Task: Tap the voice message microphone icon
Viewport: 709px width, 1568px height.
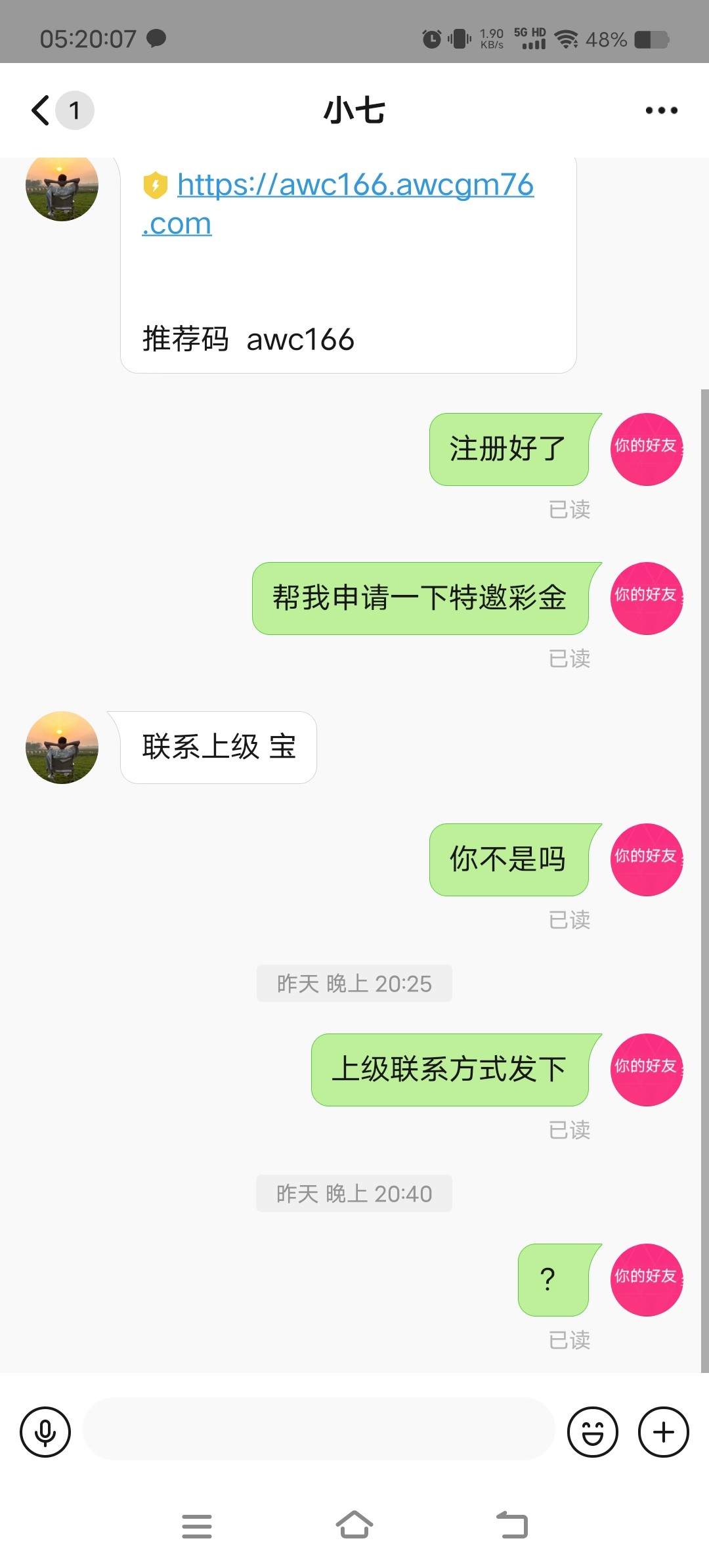Action: [45, 1431]
